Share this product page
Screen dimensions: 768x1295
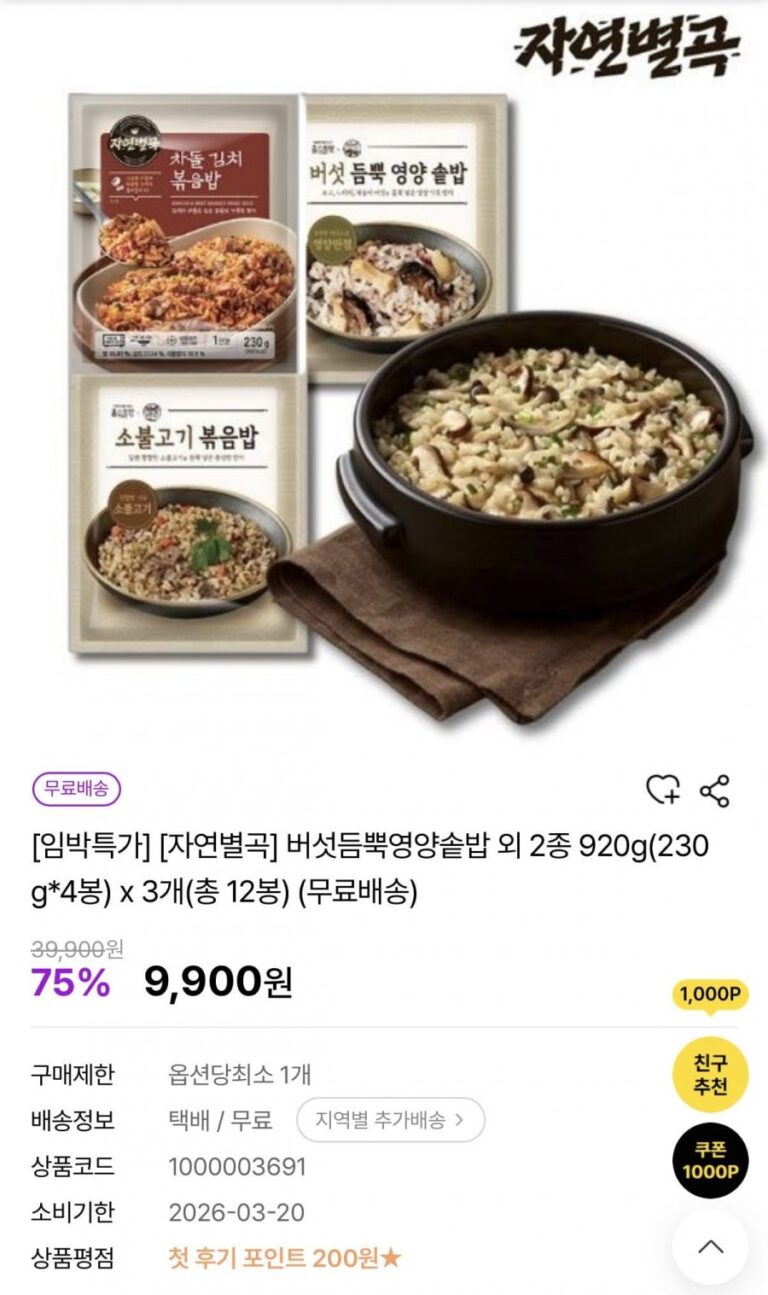click(714, 790)
